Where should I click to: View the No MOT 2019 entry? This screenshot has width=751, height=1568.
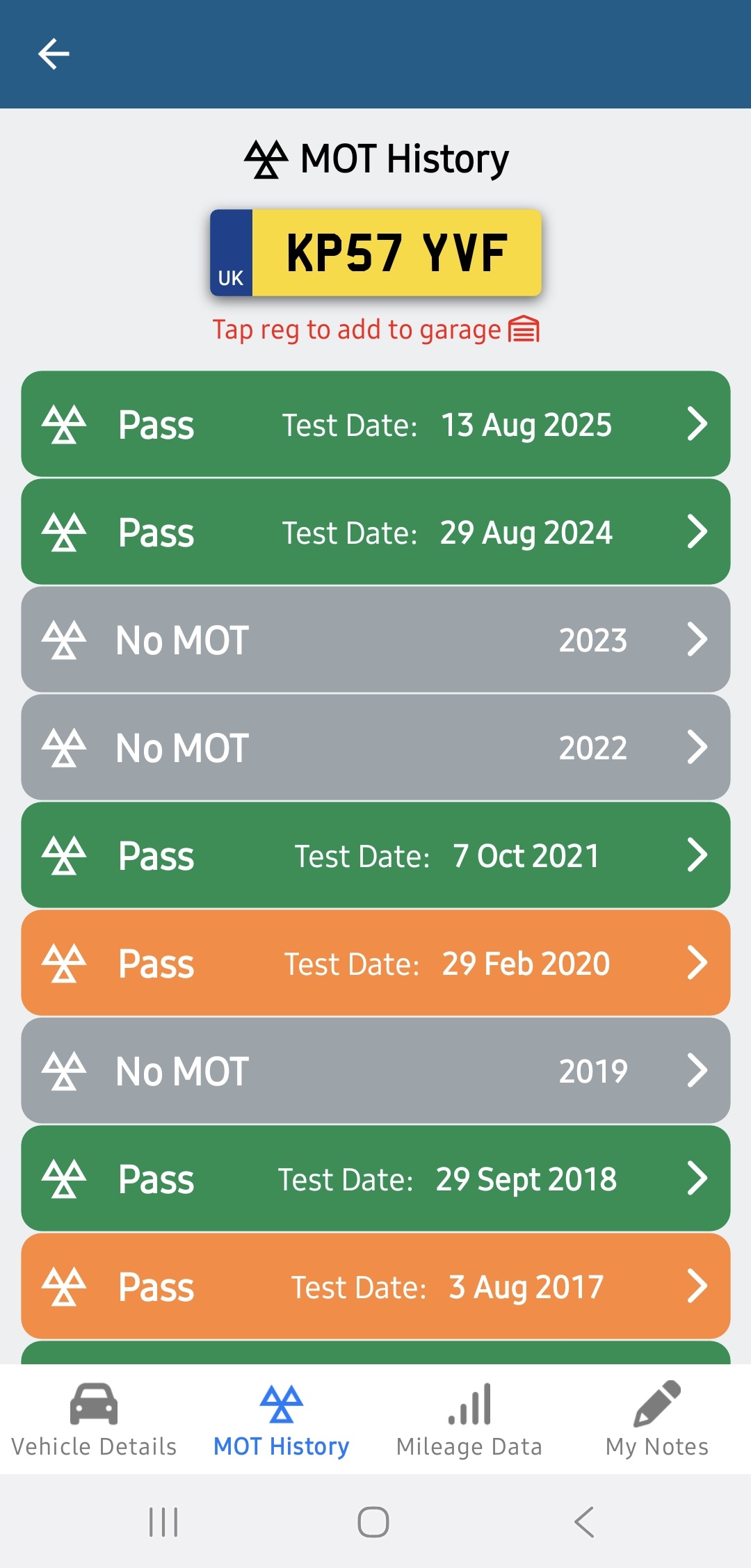375,1071
